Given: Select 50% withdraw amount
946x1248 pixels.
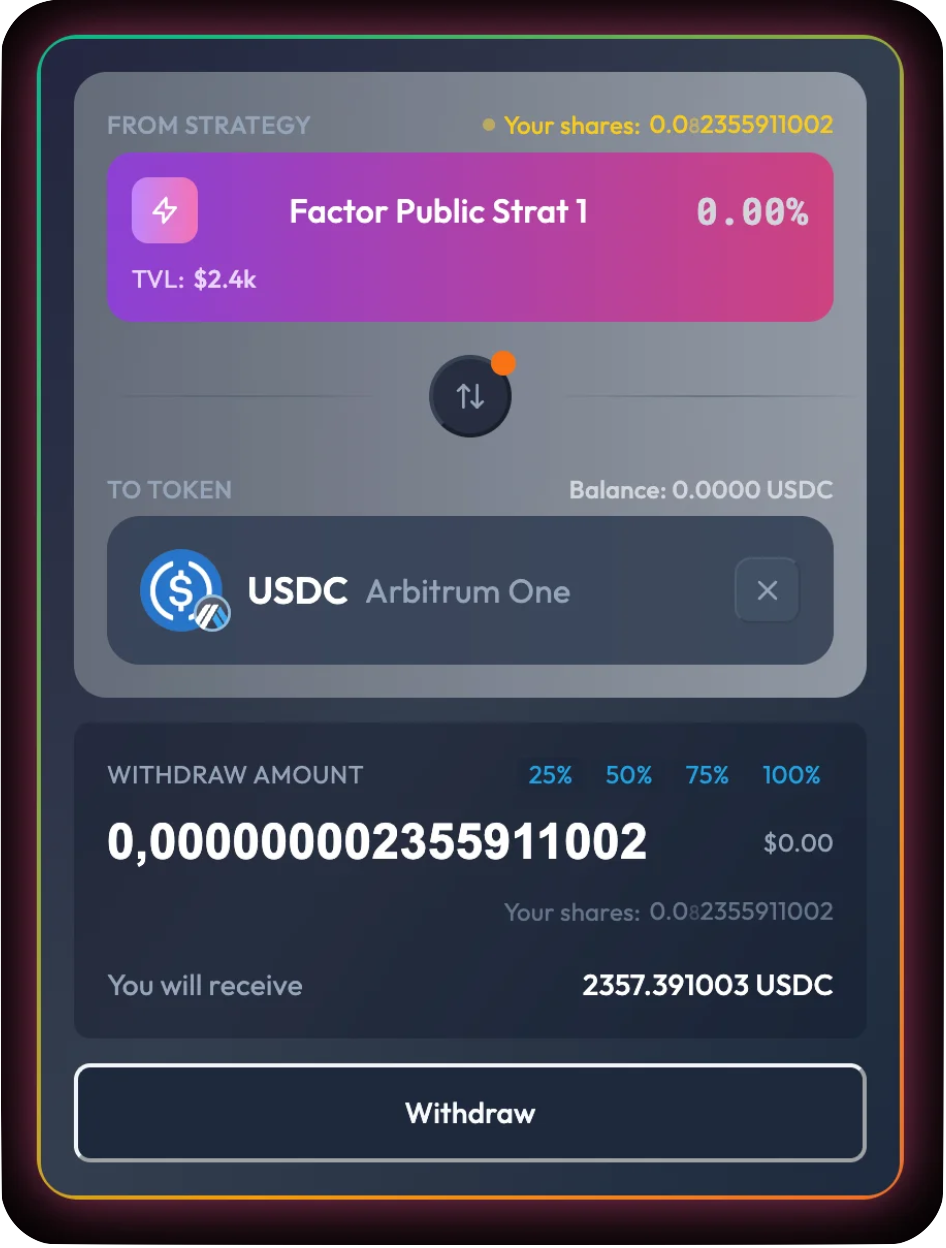Looking at the screenshot, I should click(629, 775).
